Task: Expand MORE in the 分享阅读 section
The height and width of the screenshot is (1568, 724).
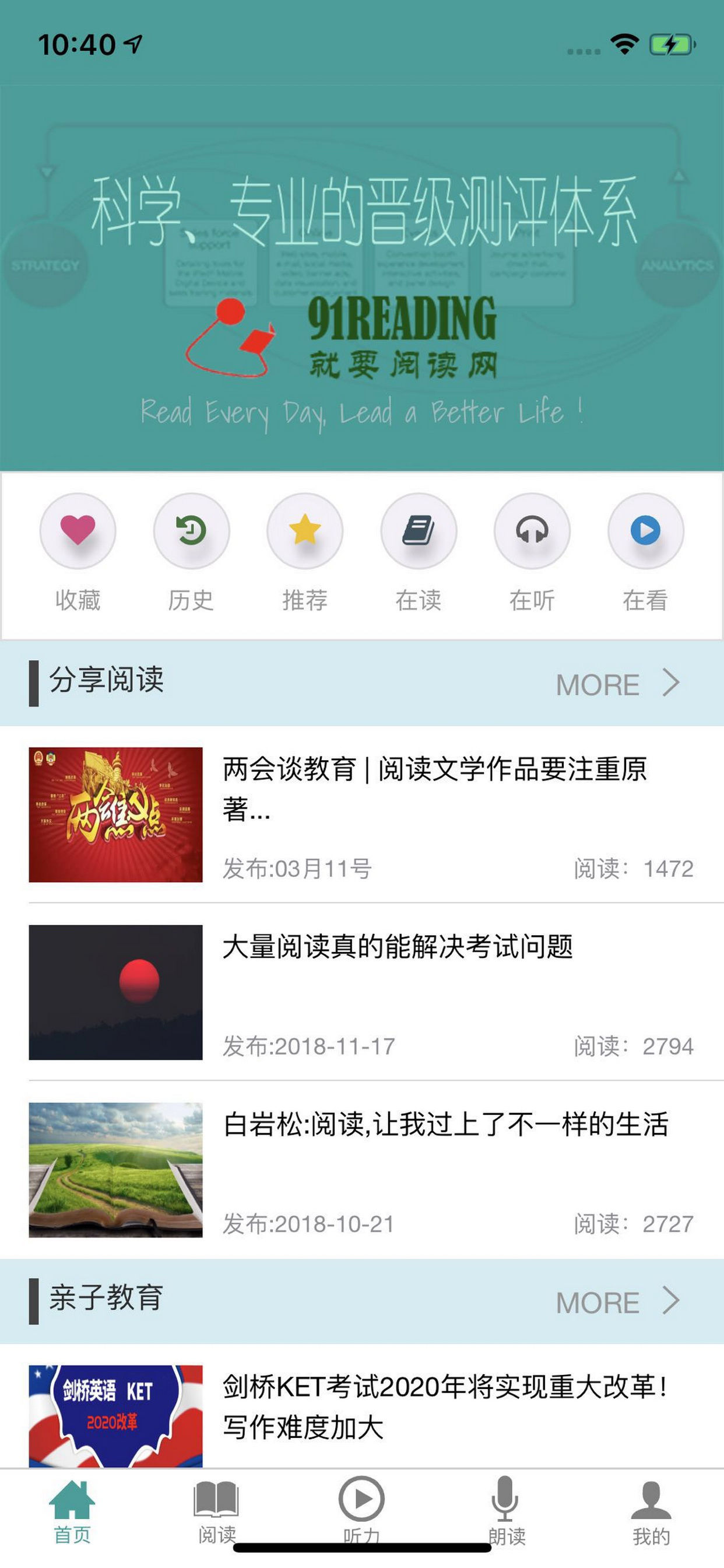Action: [x=598, y=685]
